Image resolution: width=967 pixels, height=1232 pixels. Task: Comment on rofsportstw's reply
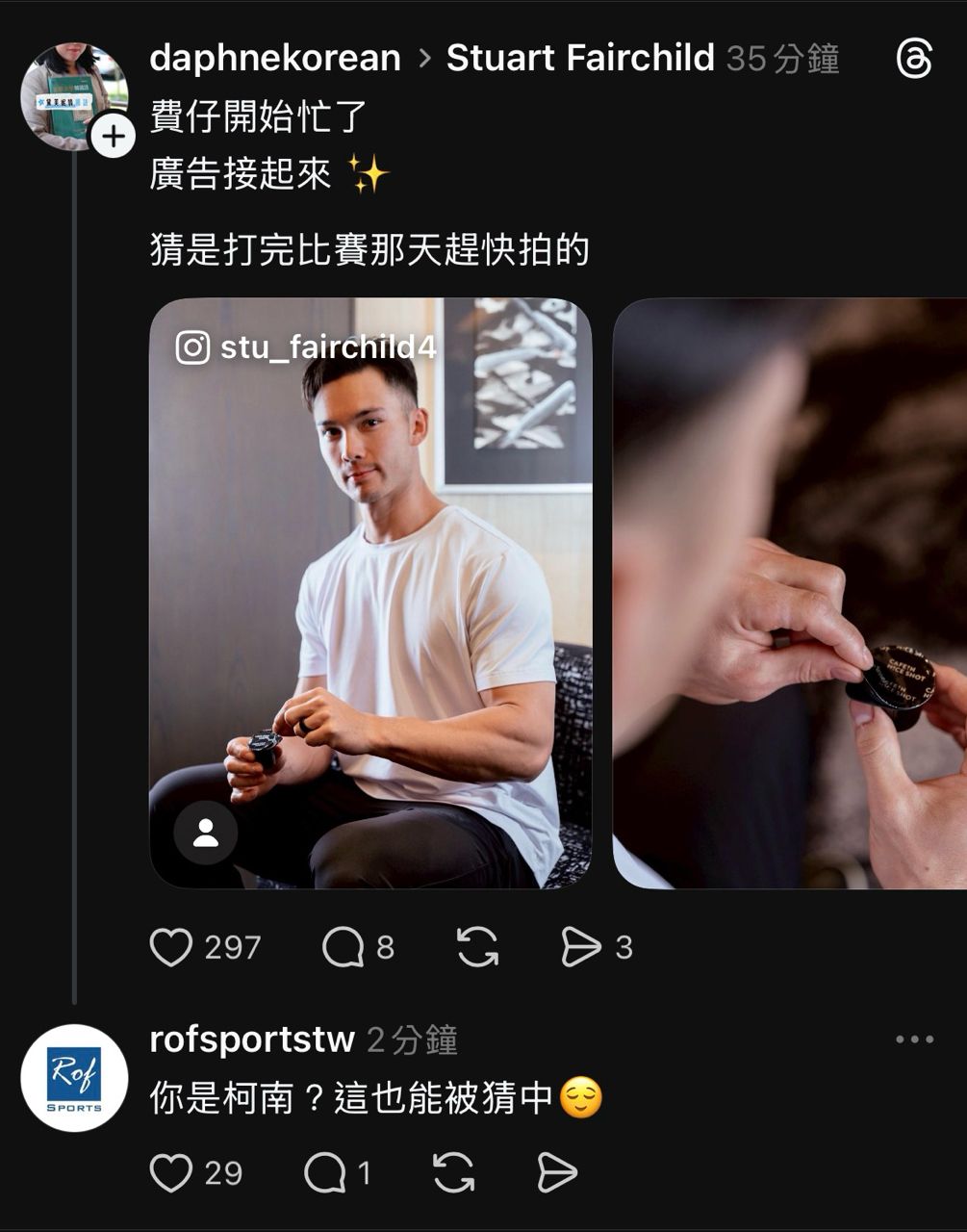point(324,1172)
